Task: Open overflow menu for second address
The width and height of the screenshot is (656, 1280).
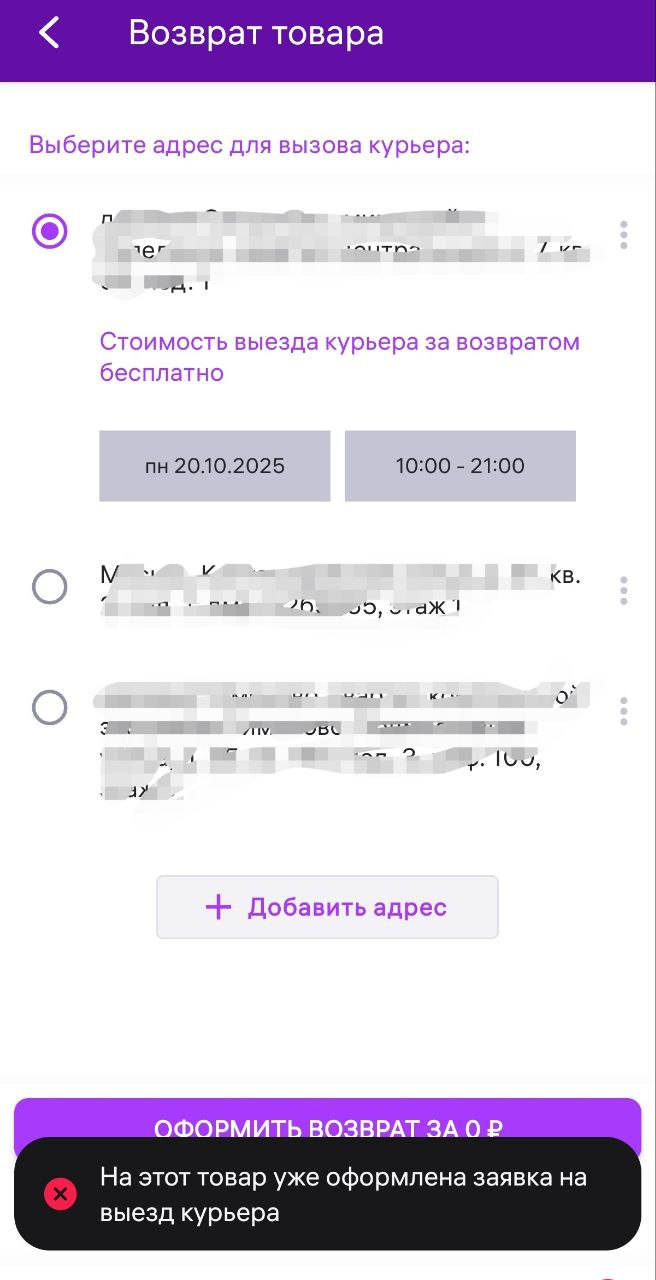Action: coord(624,590)
